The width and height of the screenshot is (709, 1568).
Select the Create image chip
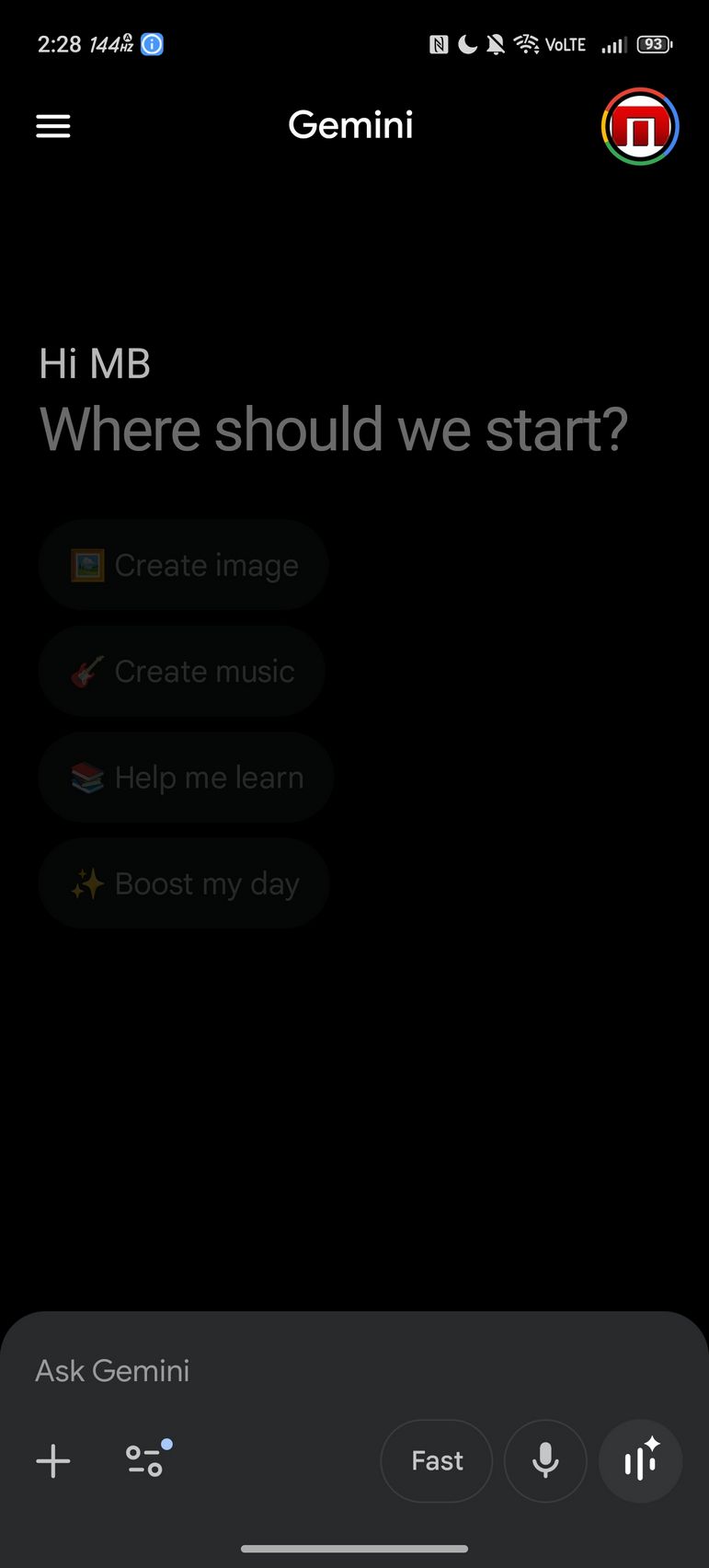click(x=184, y=565)
